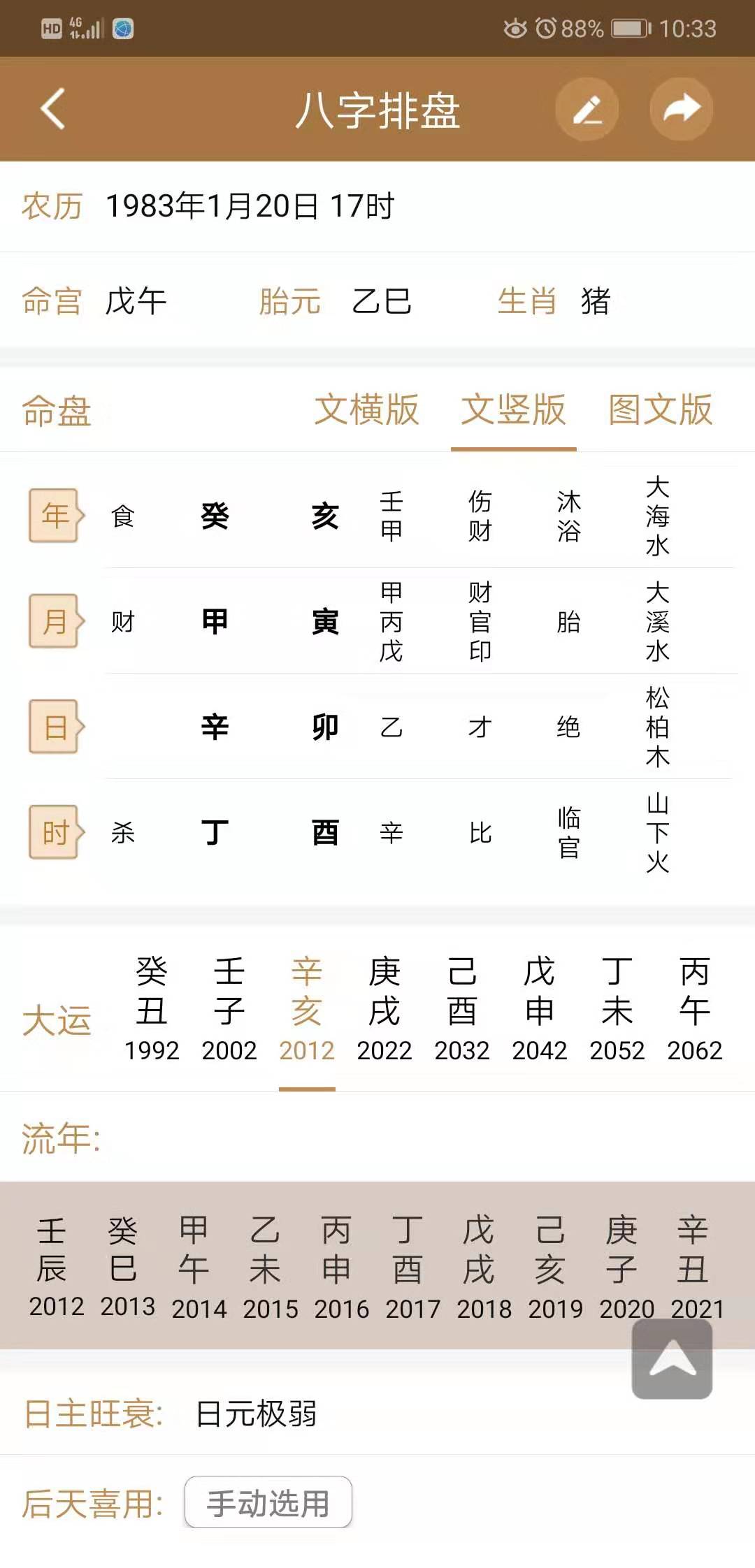Select 大运 戊申 2042
Viewport: 755px width, 1568px height.
(x=540, y=1010)
